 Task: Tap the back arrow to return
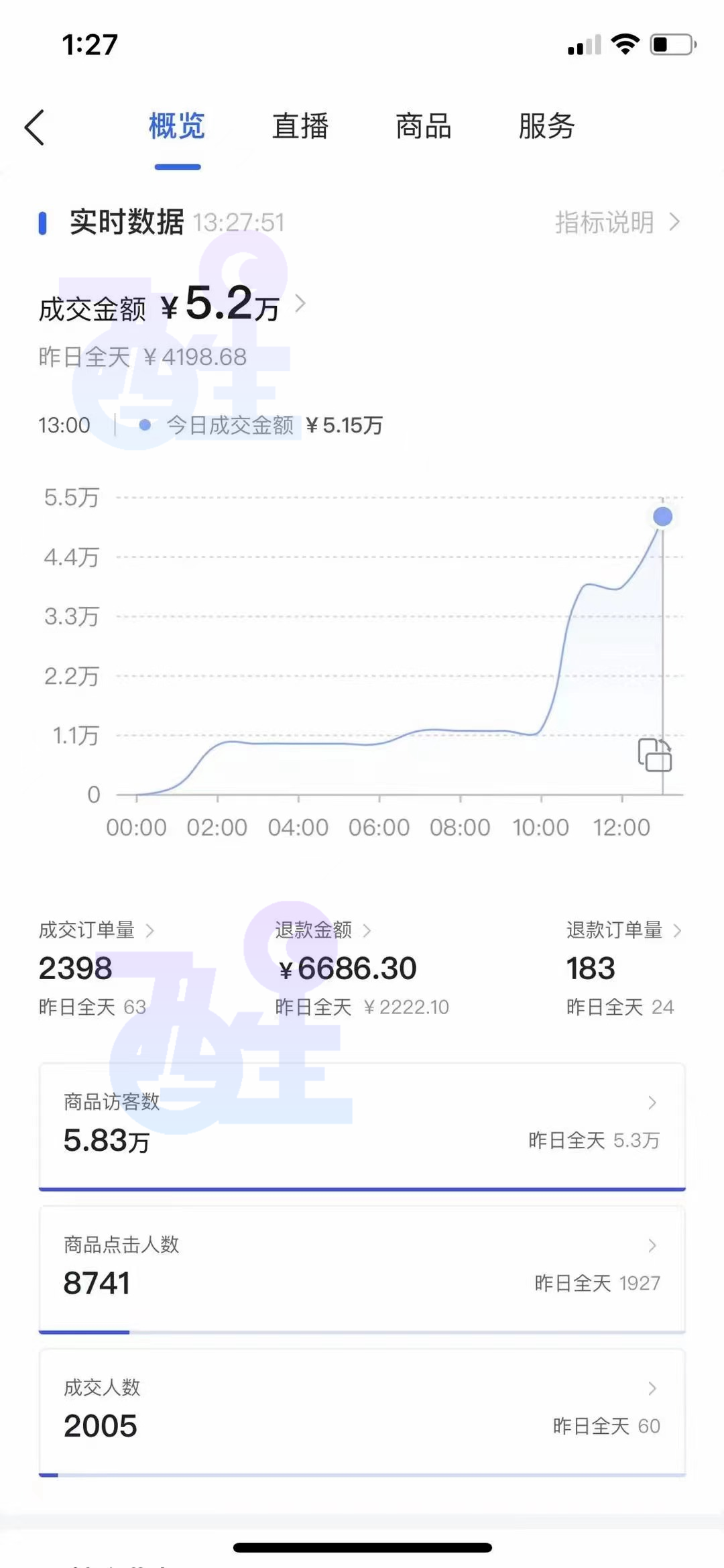[36, 127]
